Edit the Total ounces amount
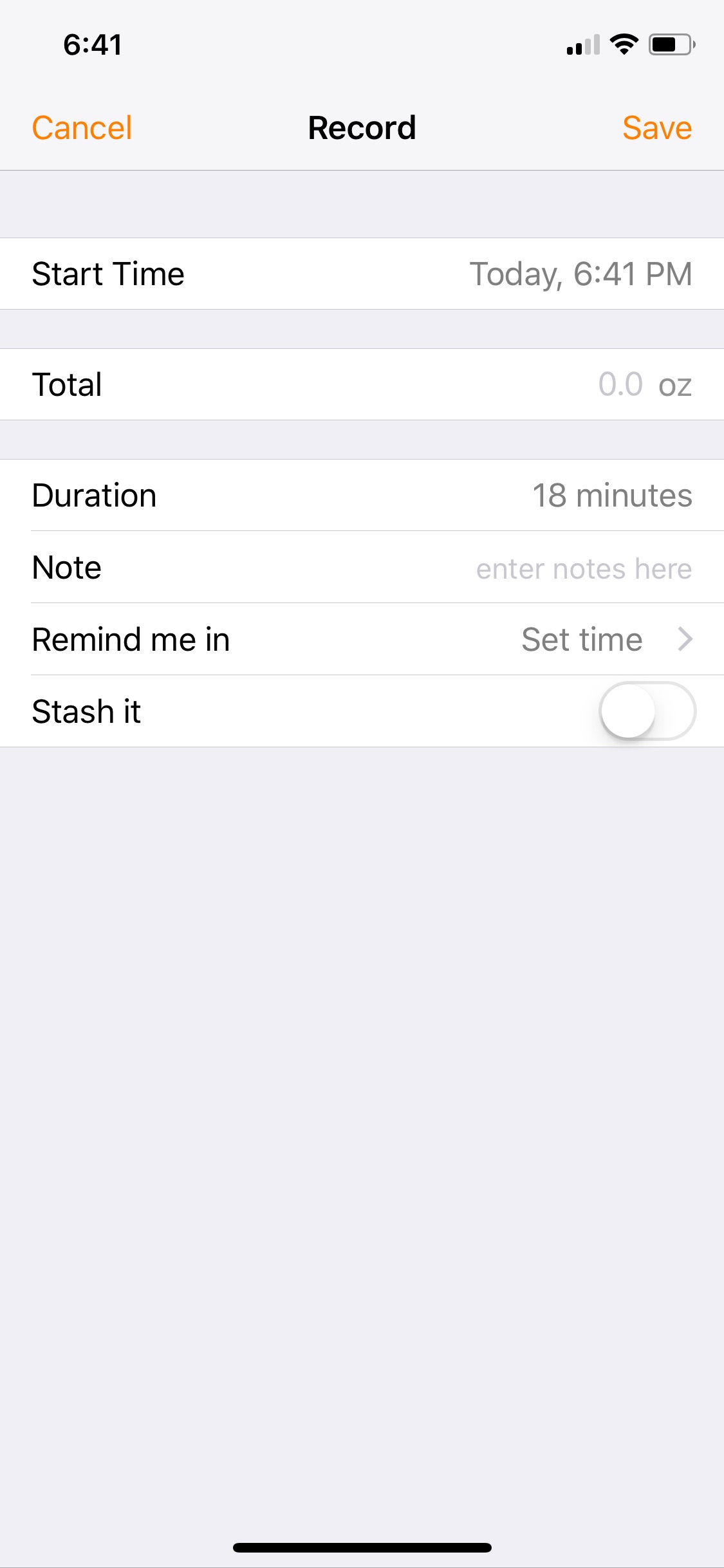The image size is (724, 1568). tap(362, 384)
